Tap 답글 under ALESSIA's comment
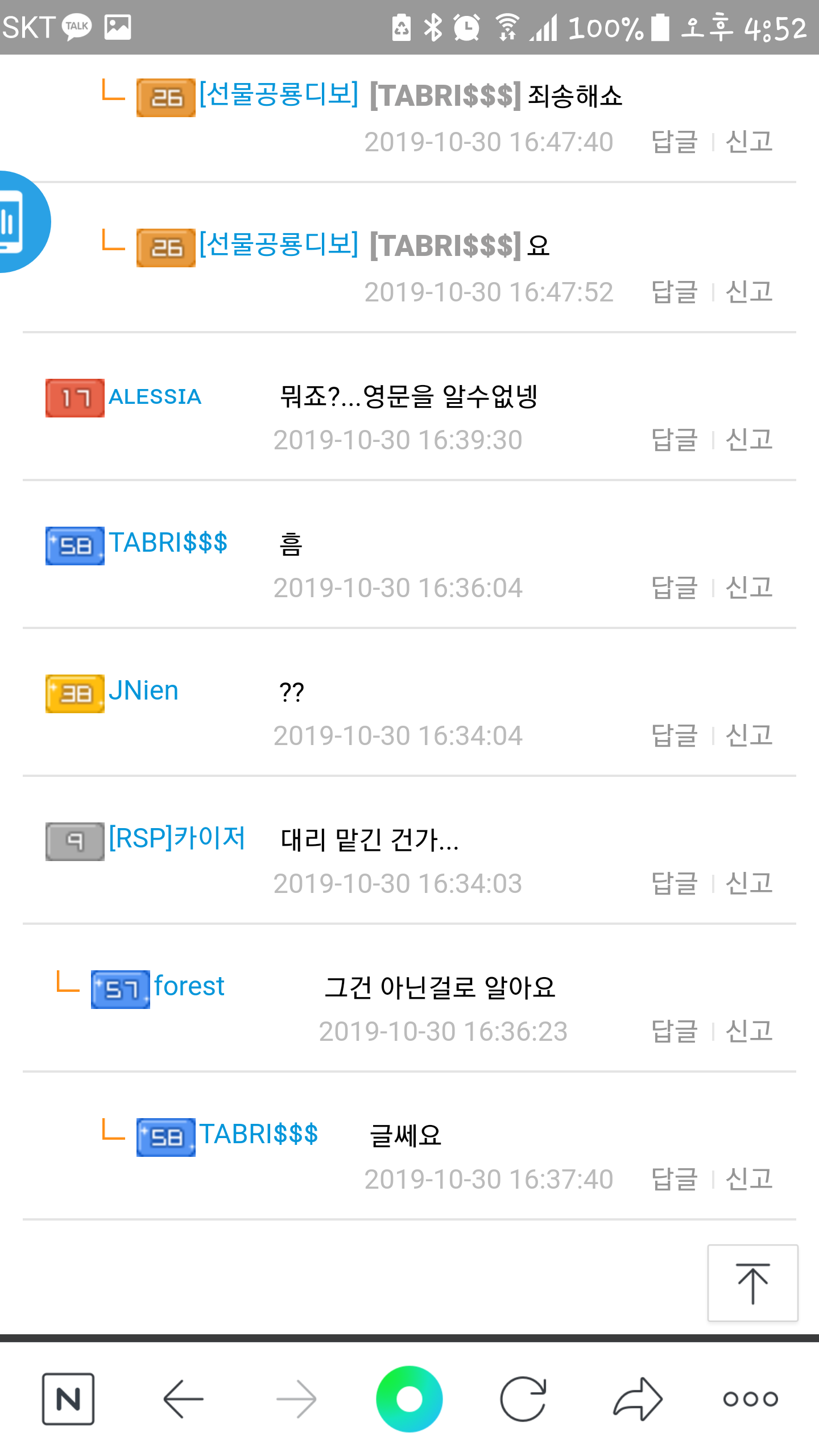Screen dimensions: 819x1456 point(675,440)
